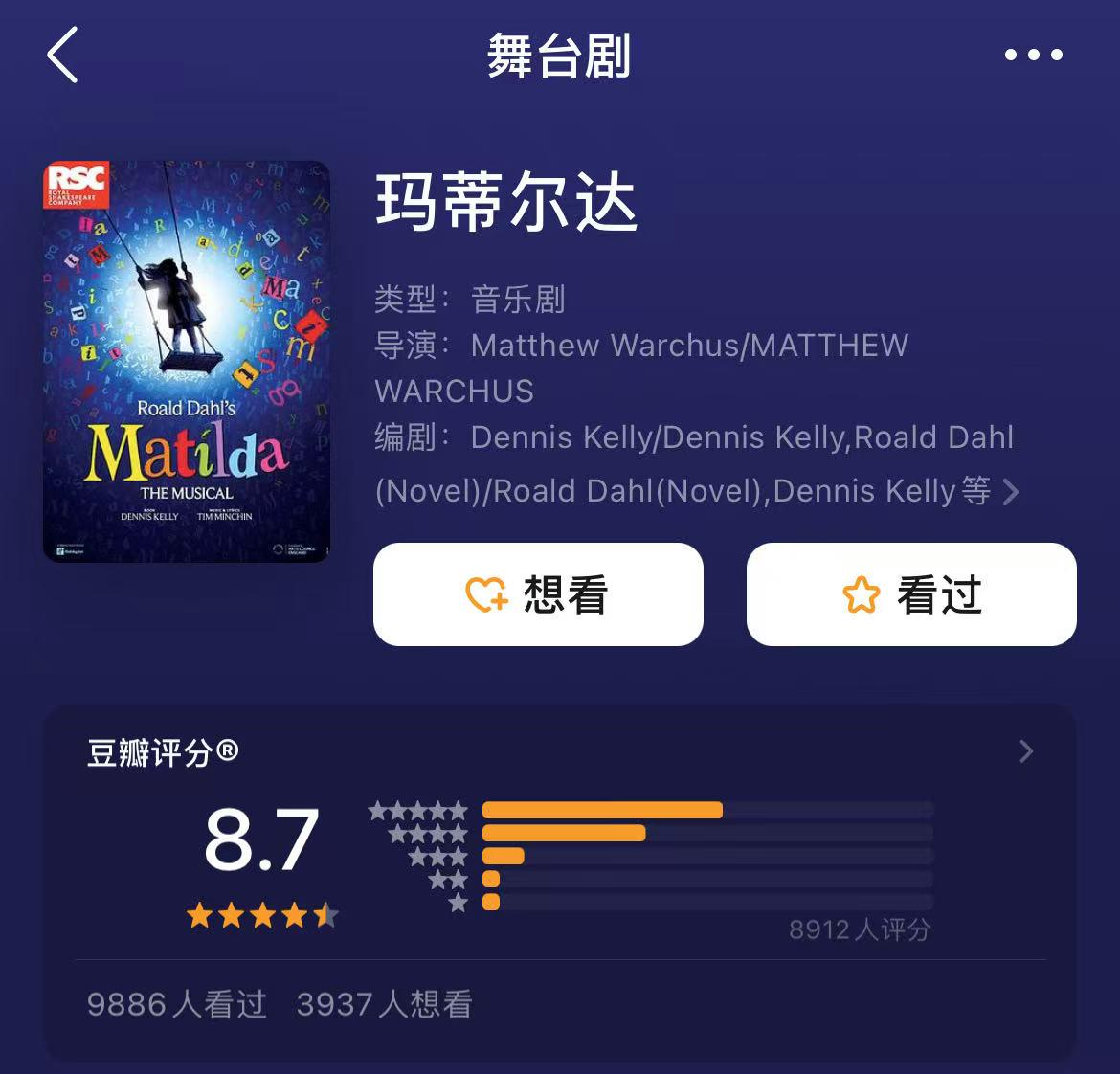1120x1074 pixels.
Task: Expand the full credits via the chevron after 等
Action: pos(1010,492)
